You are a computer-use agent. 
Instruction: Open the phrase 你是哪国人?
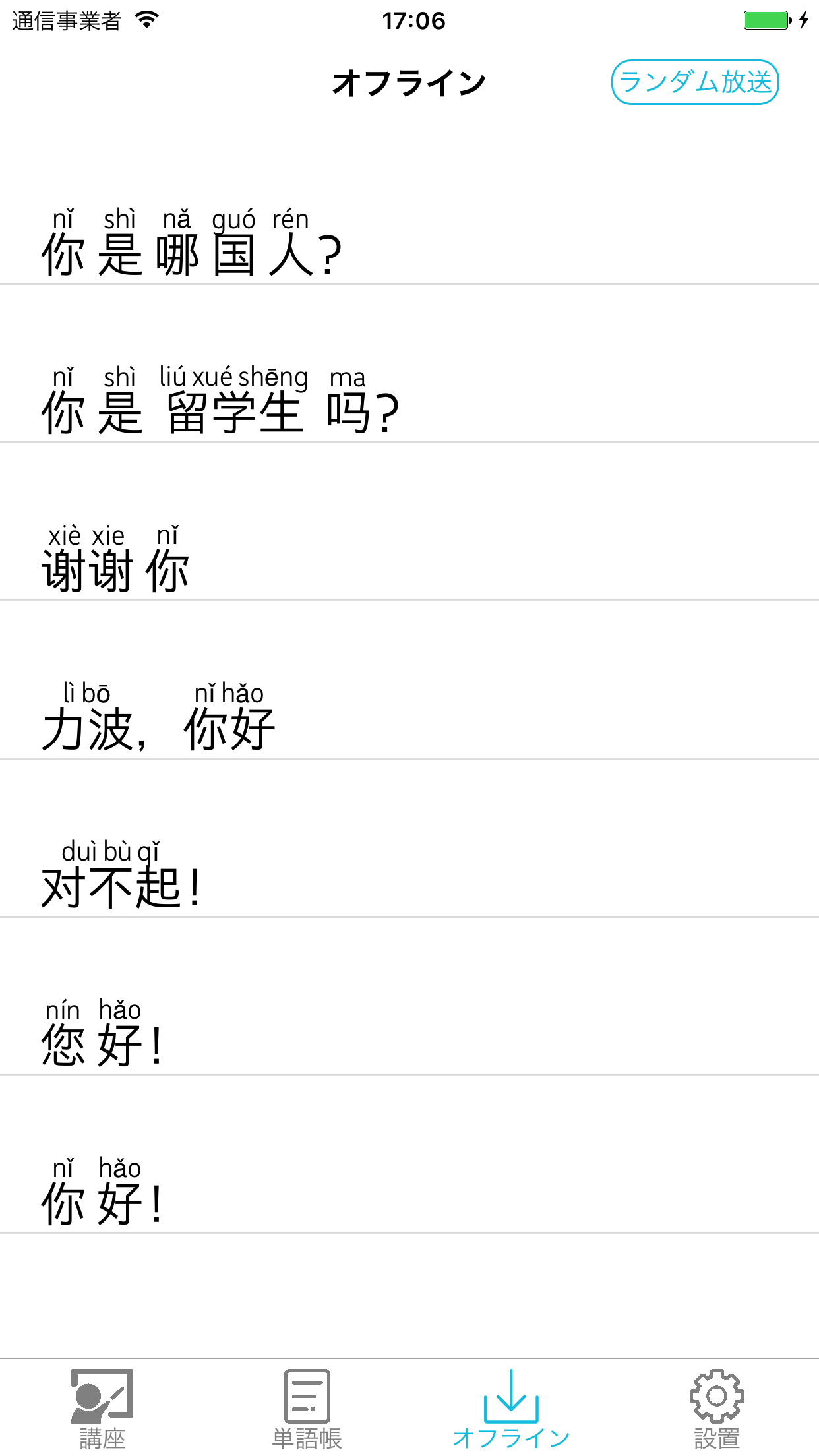point(409,206)
